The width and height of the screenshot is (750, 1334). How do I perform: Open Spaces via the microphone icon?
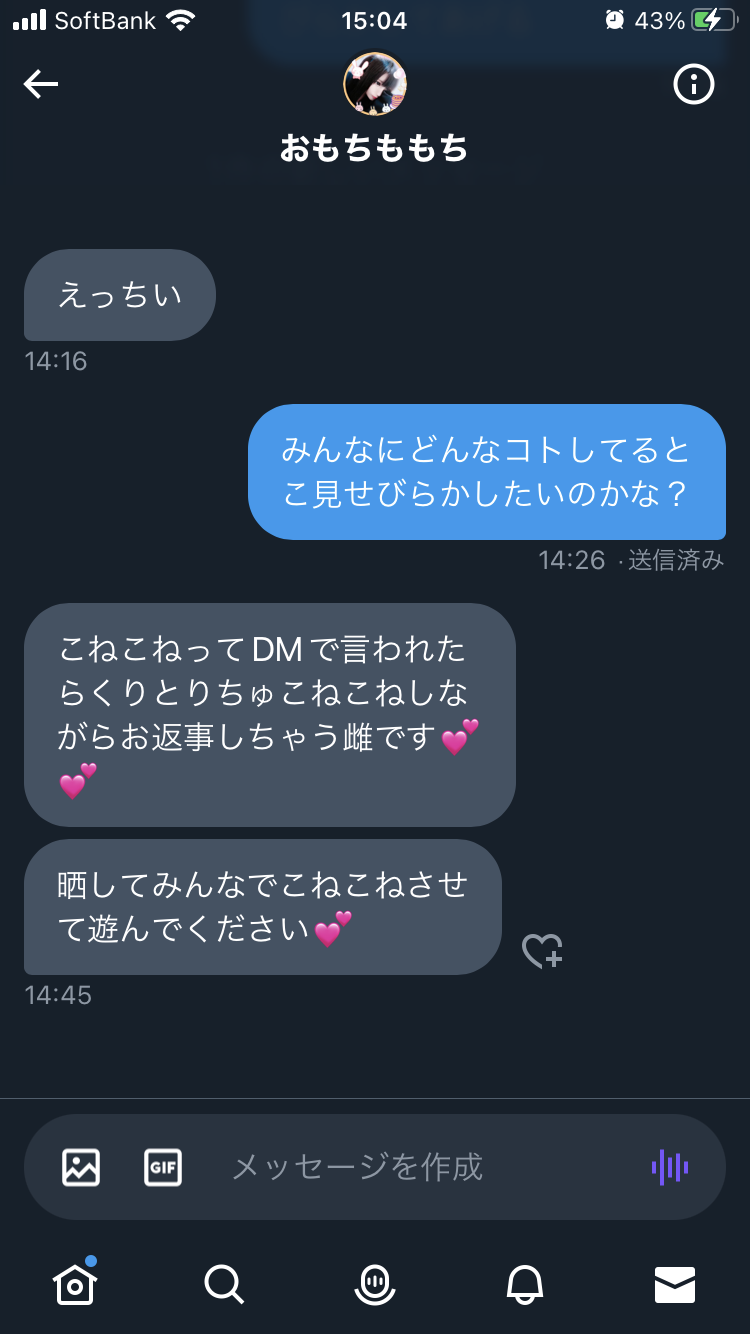[374, 1287]
